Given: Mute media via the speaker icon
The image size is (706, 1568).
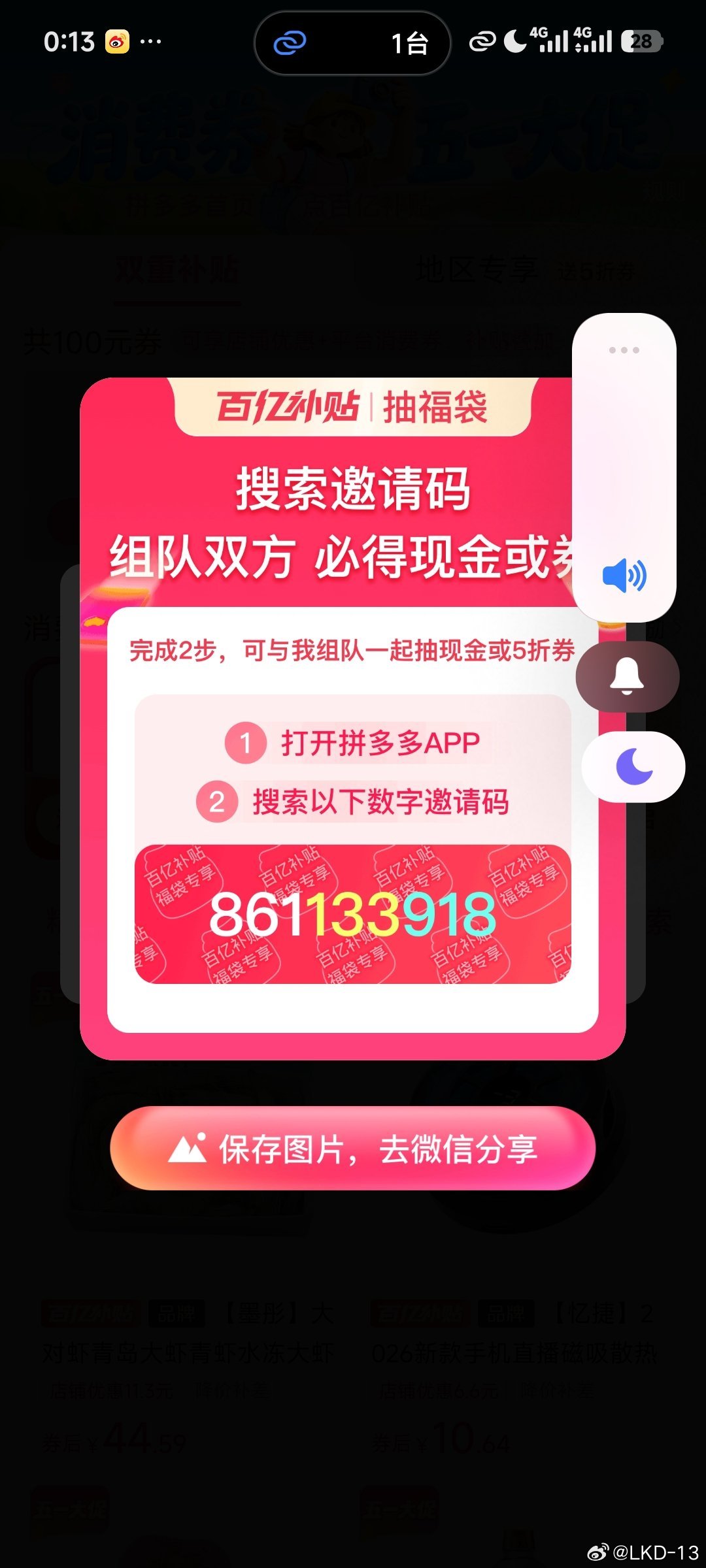Looking at the screenshot, I should coord(624,576).
